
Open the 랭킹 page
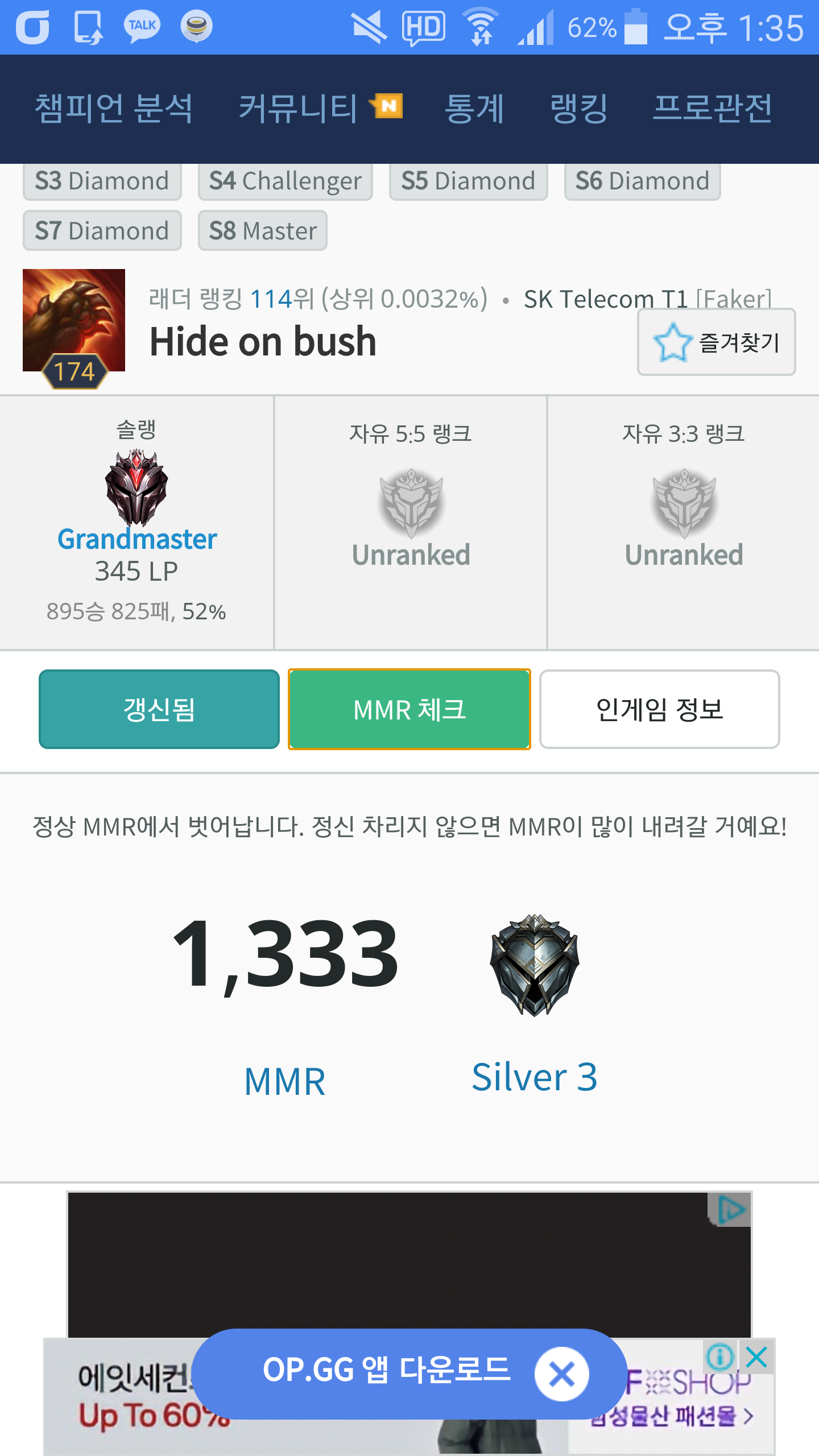579,108
